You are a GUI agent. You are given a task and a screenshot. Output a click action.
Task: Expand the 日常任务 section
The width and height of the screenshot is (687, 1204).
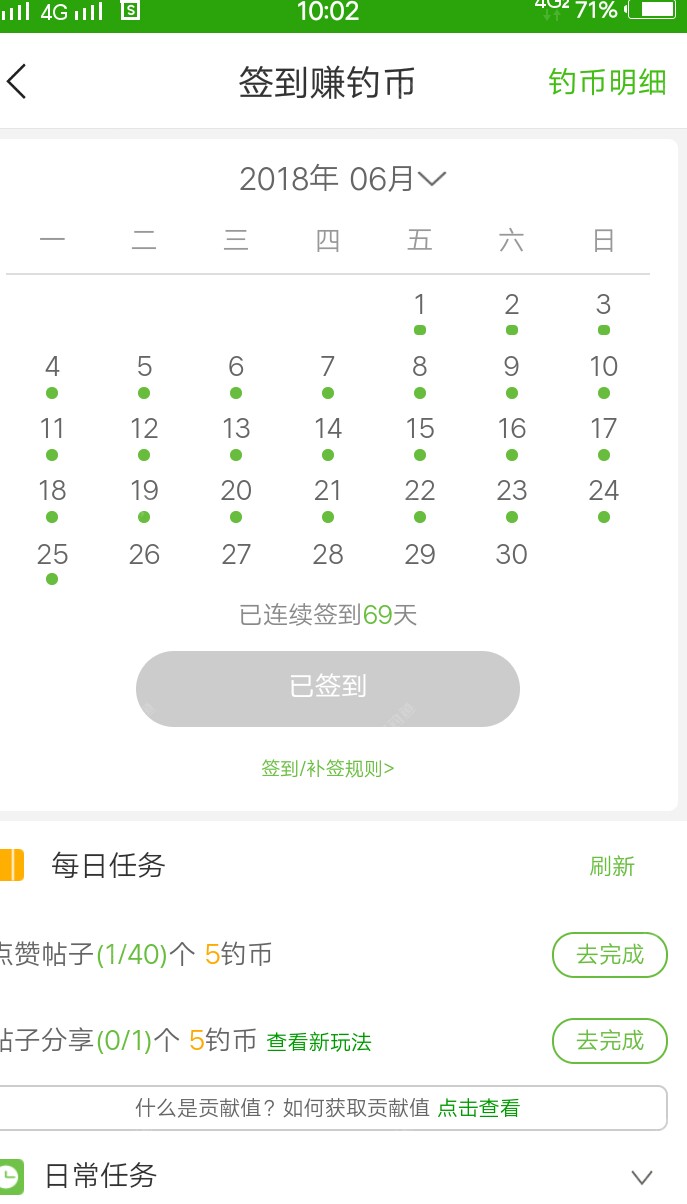[641, 1177]
